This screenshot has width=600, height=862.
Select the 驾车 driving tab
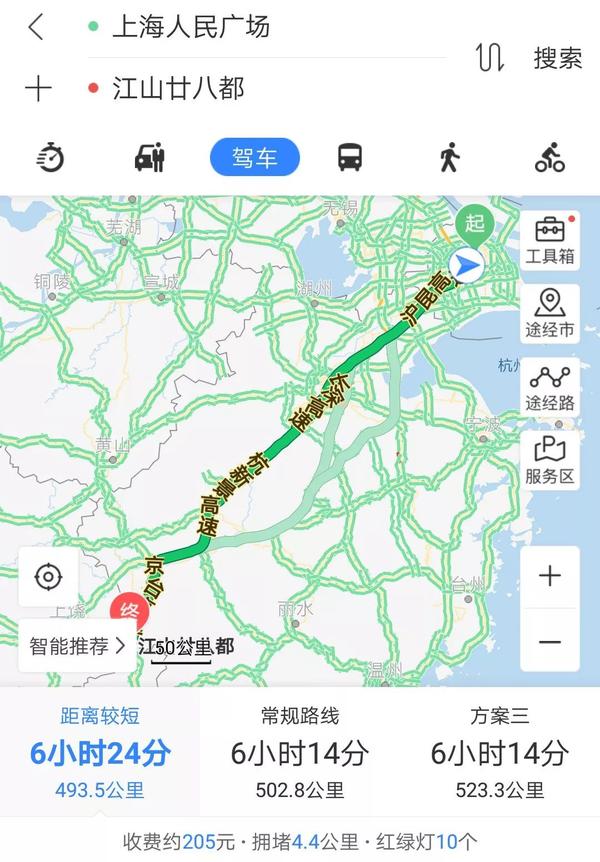255,157
